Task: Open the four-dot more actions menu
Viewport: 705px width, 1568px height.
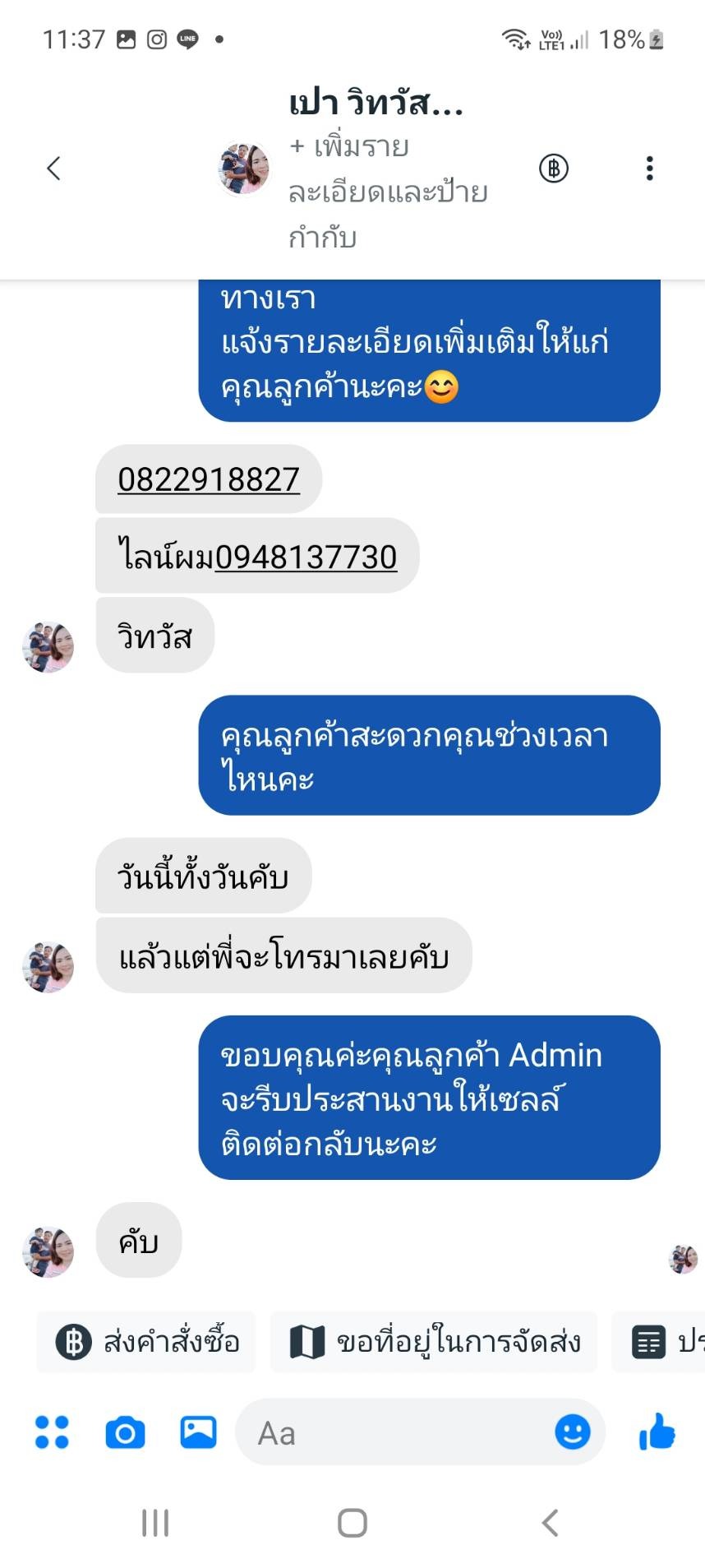Action: (52, 1432)
